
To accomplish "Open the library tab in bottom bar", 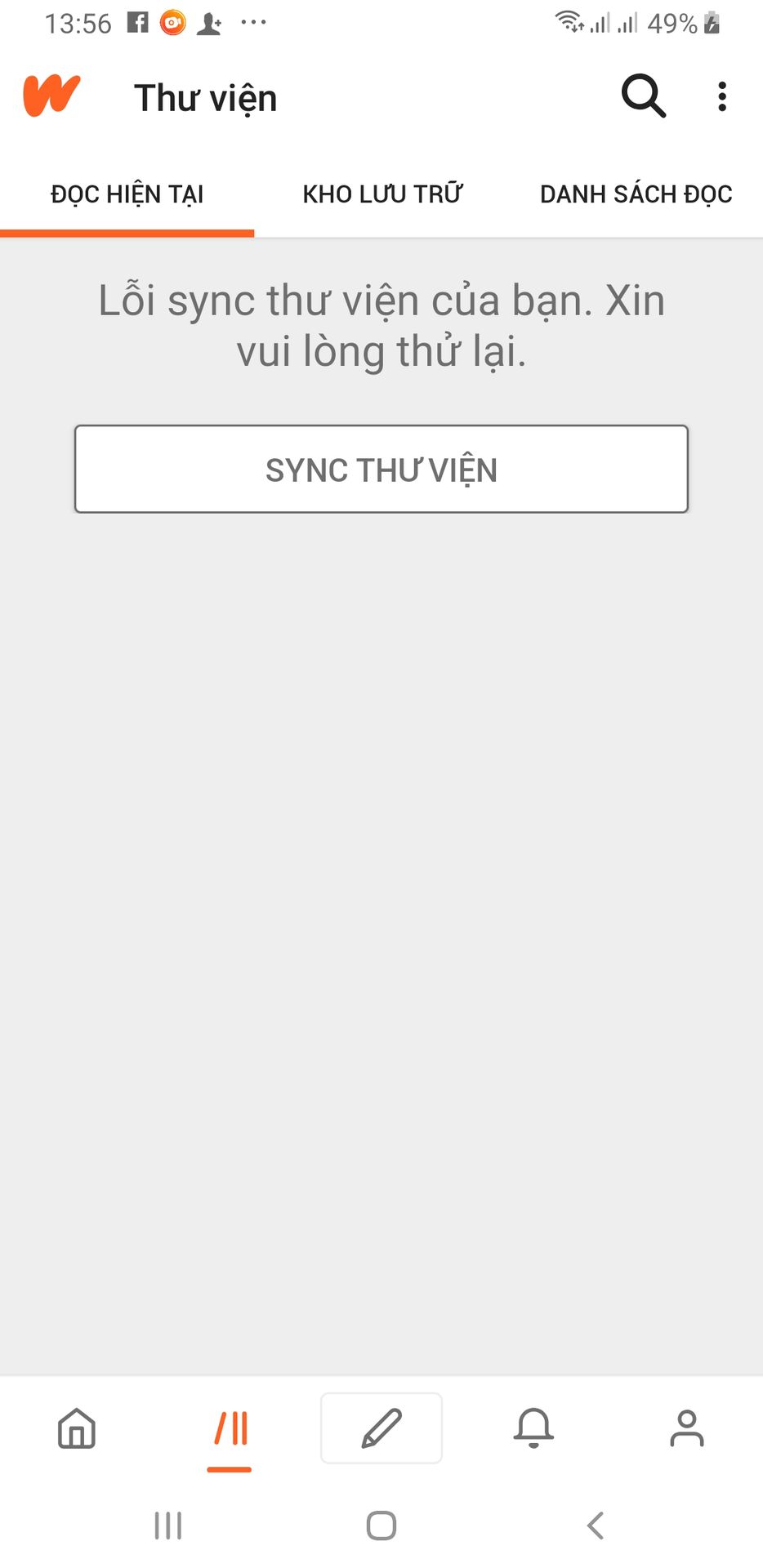I will [x=230, y=1428].
